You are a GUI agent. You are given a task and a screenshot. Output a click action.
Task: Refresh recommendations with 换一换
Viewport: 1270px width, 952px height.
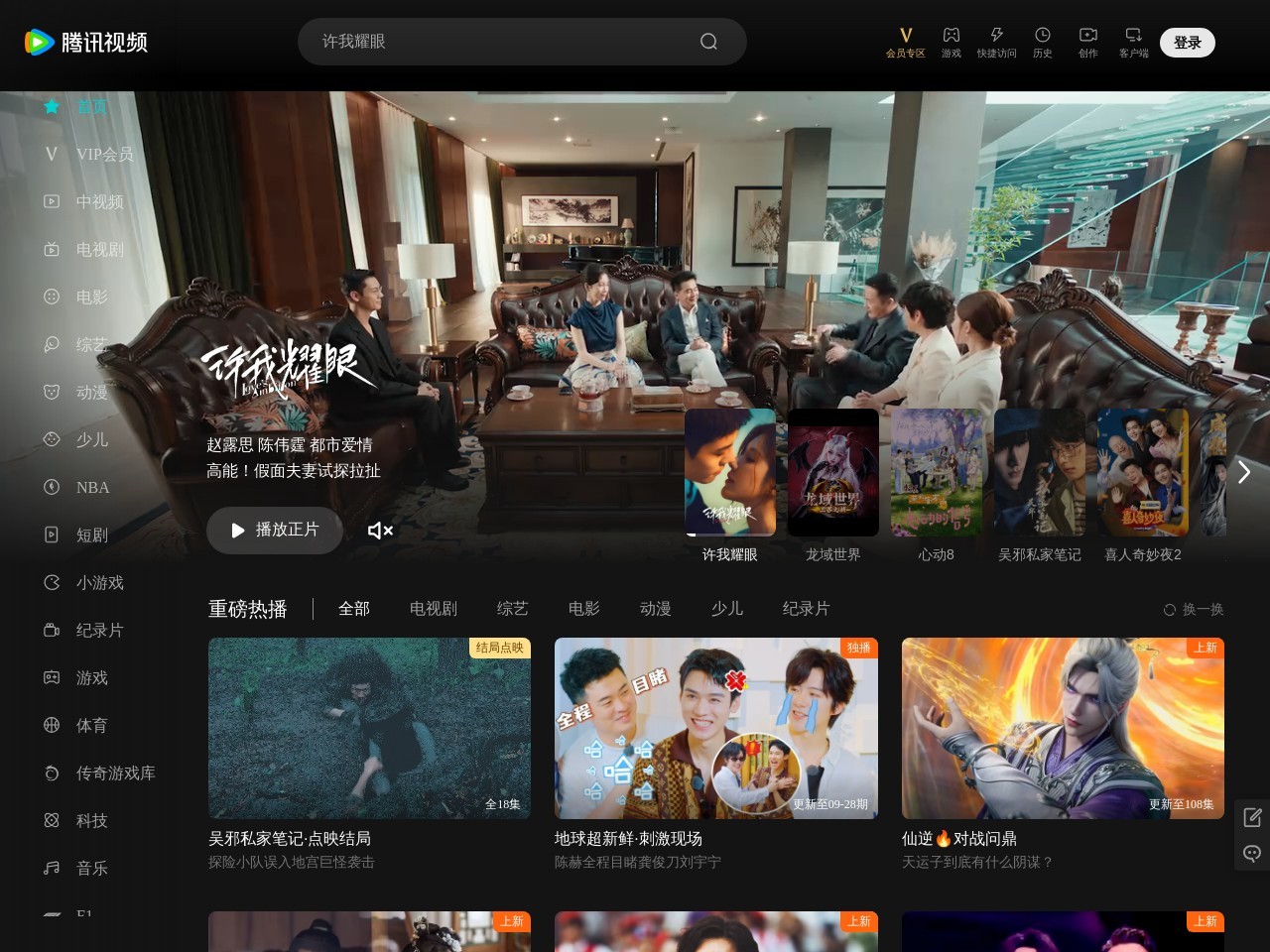coord(1194,610)
